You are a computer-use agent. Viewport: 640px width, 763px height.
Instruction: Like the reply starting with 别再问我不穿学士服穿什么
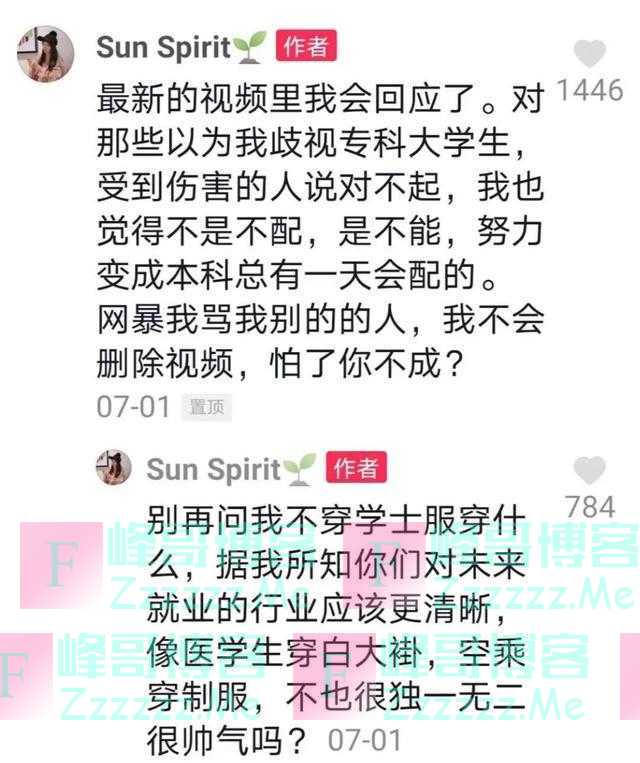click(590, 470)
